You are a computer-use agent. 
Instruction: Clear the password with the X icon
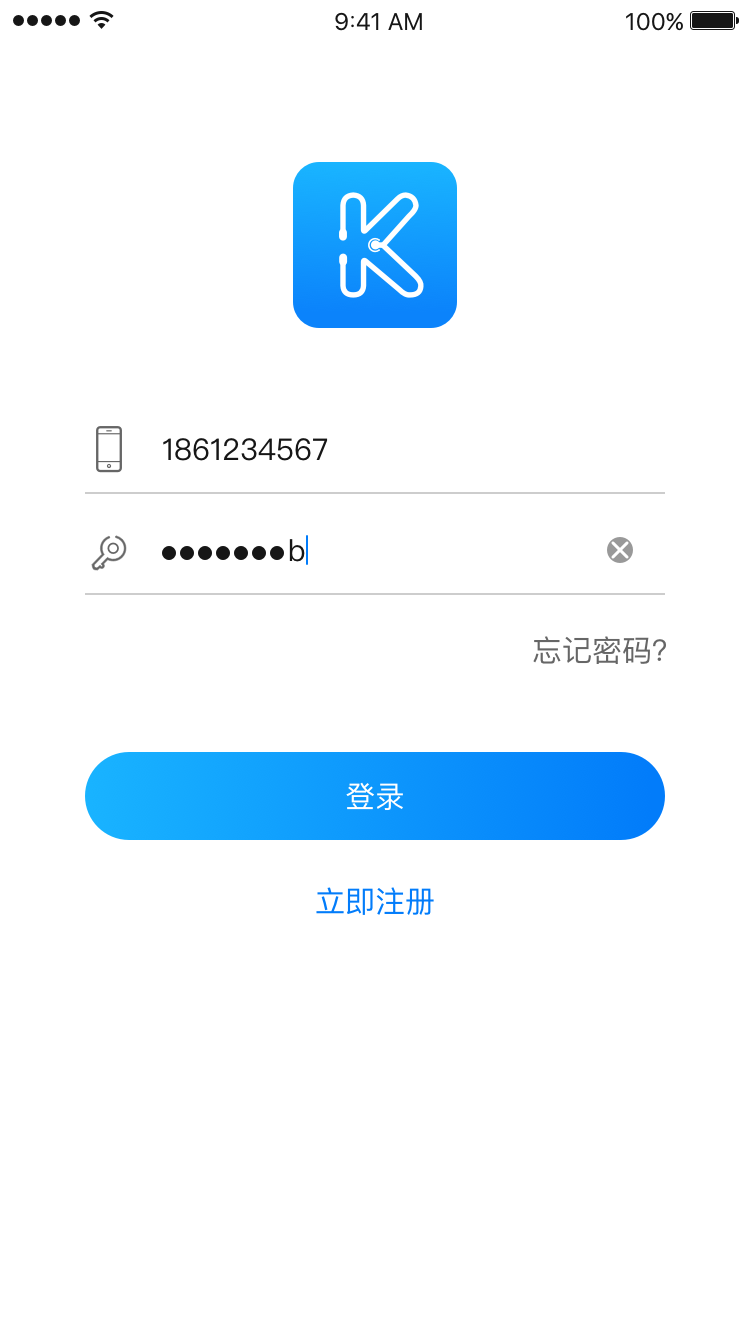[x=620, y=550]
